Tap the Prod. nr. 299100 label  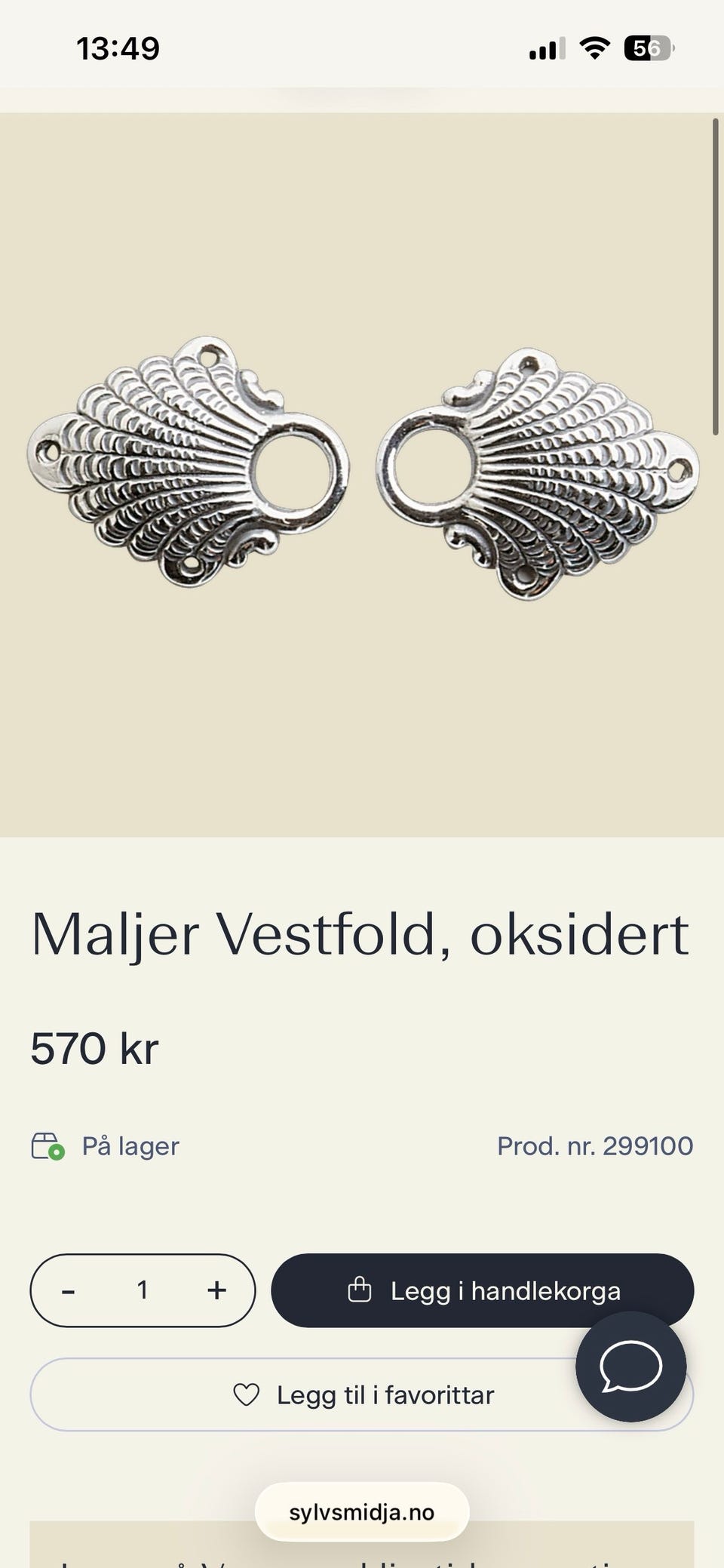tap(595, 1145)
